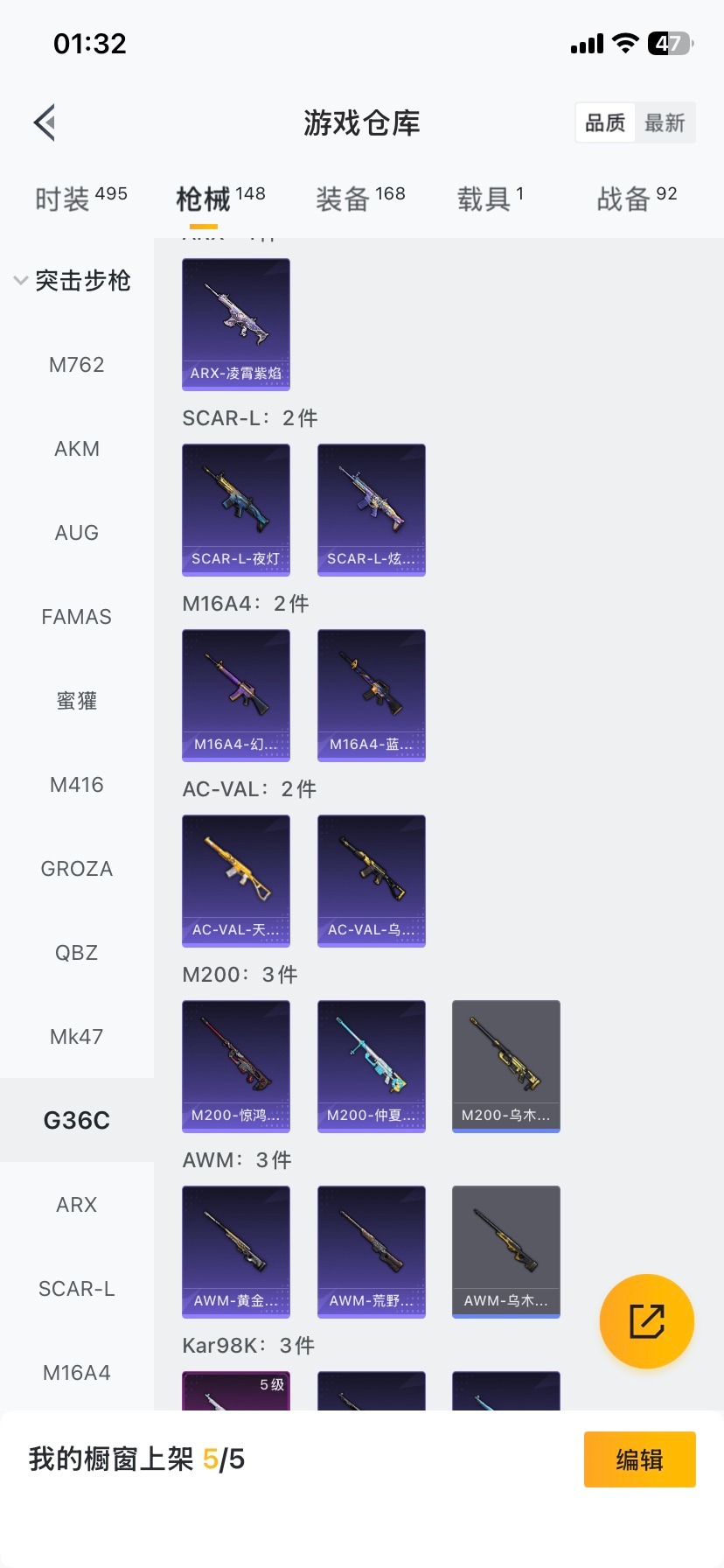Tap the 编辑 button
This screenshot has width=724, height=1568.
(639, 1459)
